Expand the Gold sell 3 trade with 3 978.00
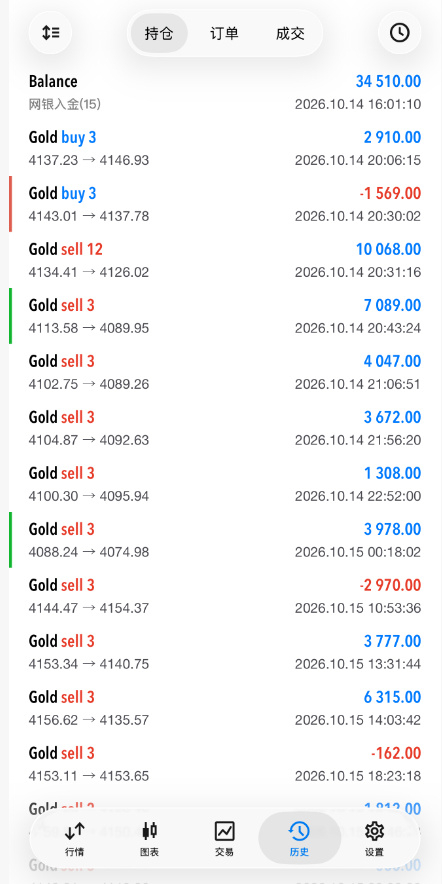 tap(225, 540)
